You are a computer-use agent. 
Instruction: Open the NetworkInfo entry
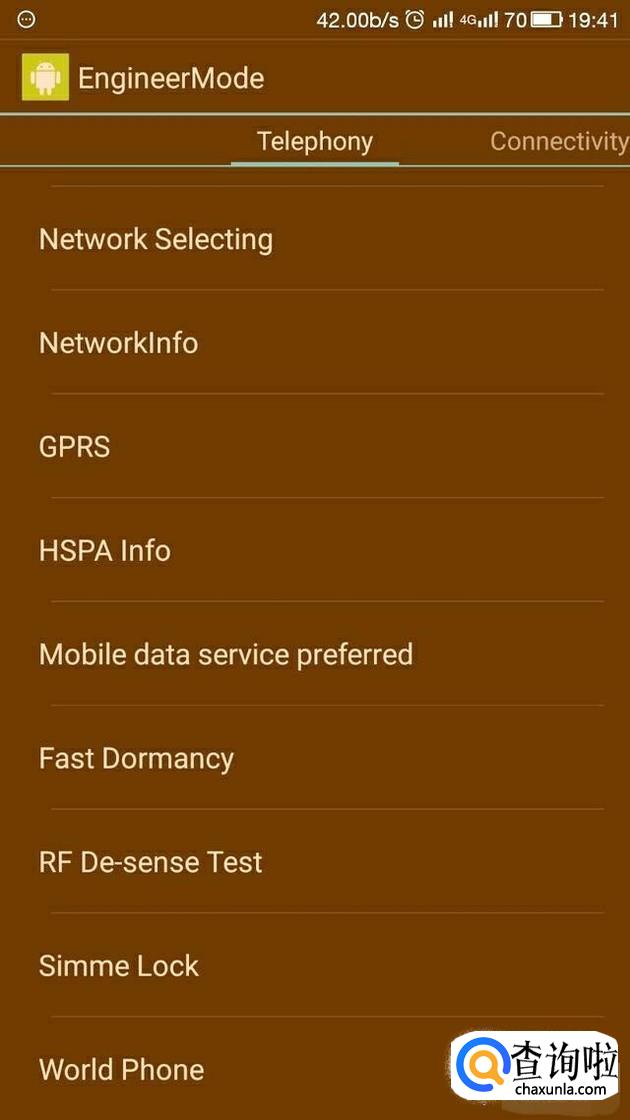[118, 343]
